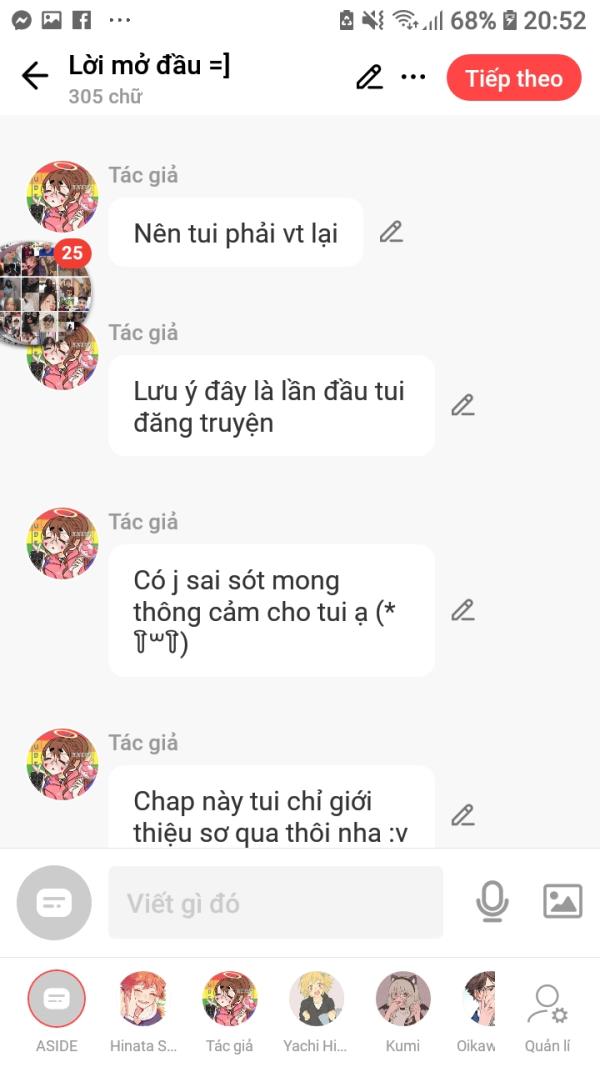Edit the message "Lưu ý đây là lần đầu"
600x1067 pixels.
(x=463, y=406)
